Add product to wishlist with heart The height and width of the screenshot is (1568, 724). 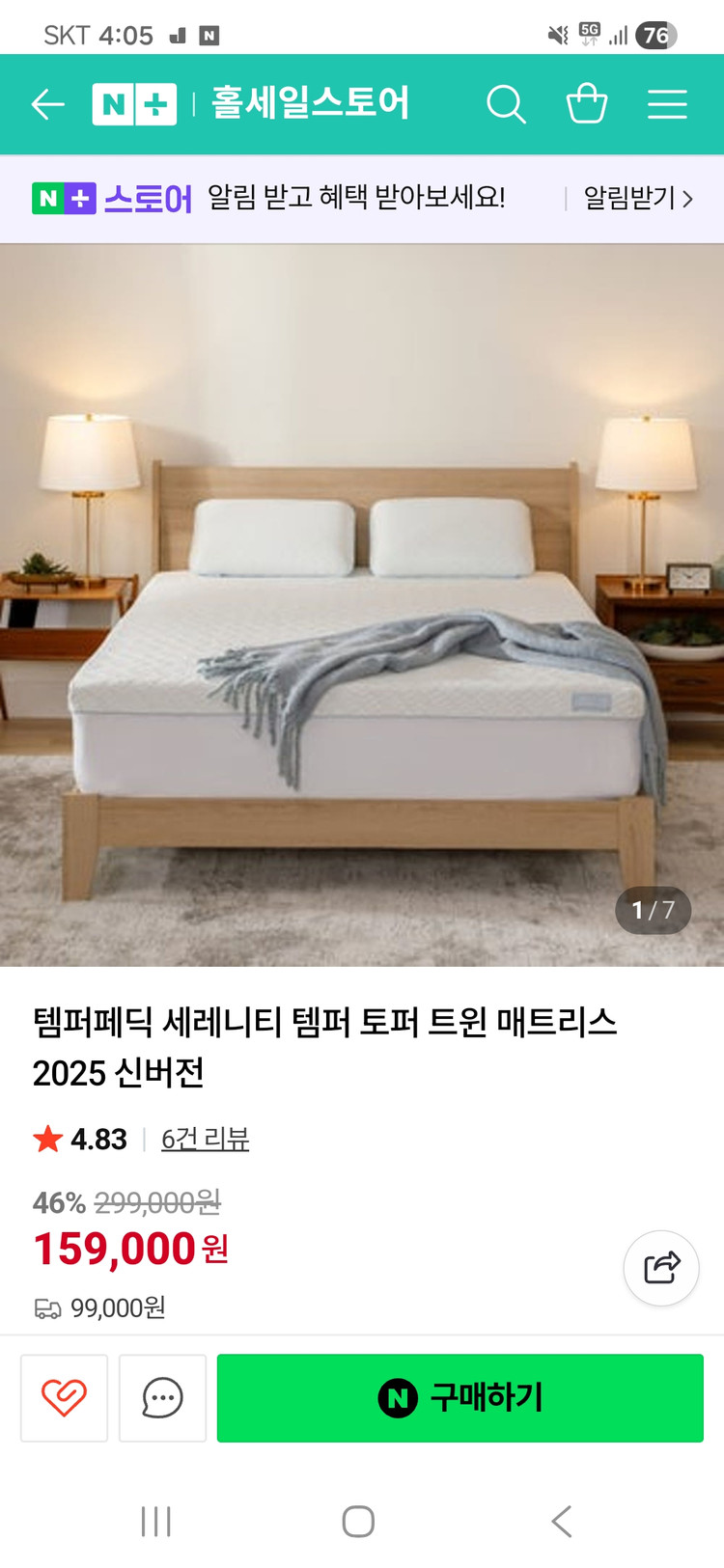tap(64, 1397)
